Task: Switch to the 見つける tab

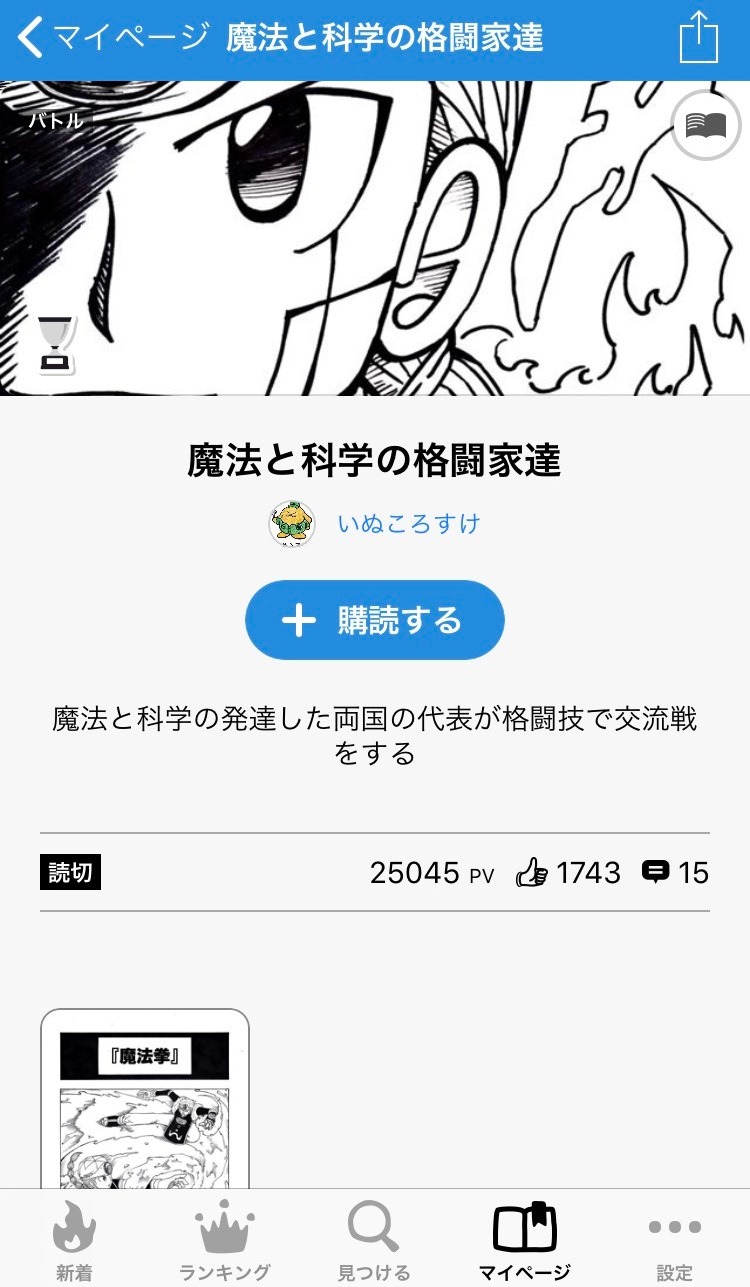Action: [374, 1240]
